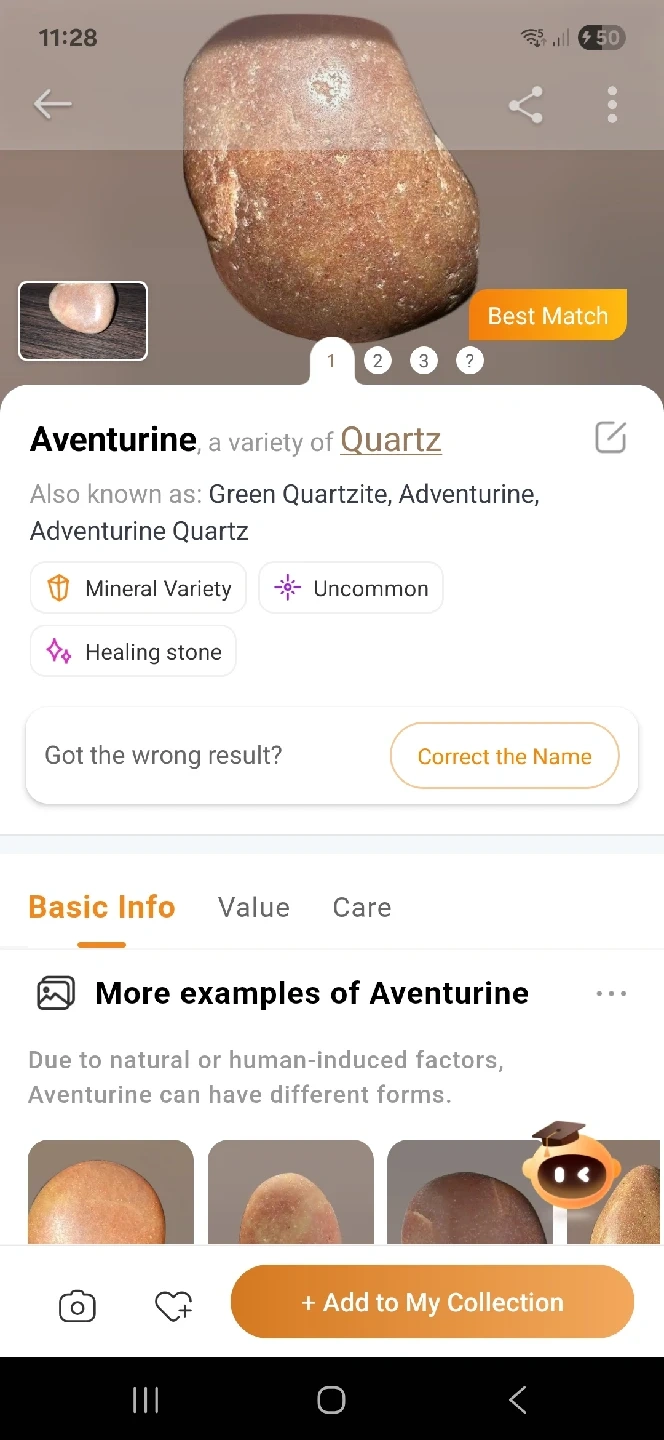Tap the Mineral Variety chip
The image size is (664, 1440).
(139, 589)
